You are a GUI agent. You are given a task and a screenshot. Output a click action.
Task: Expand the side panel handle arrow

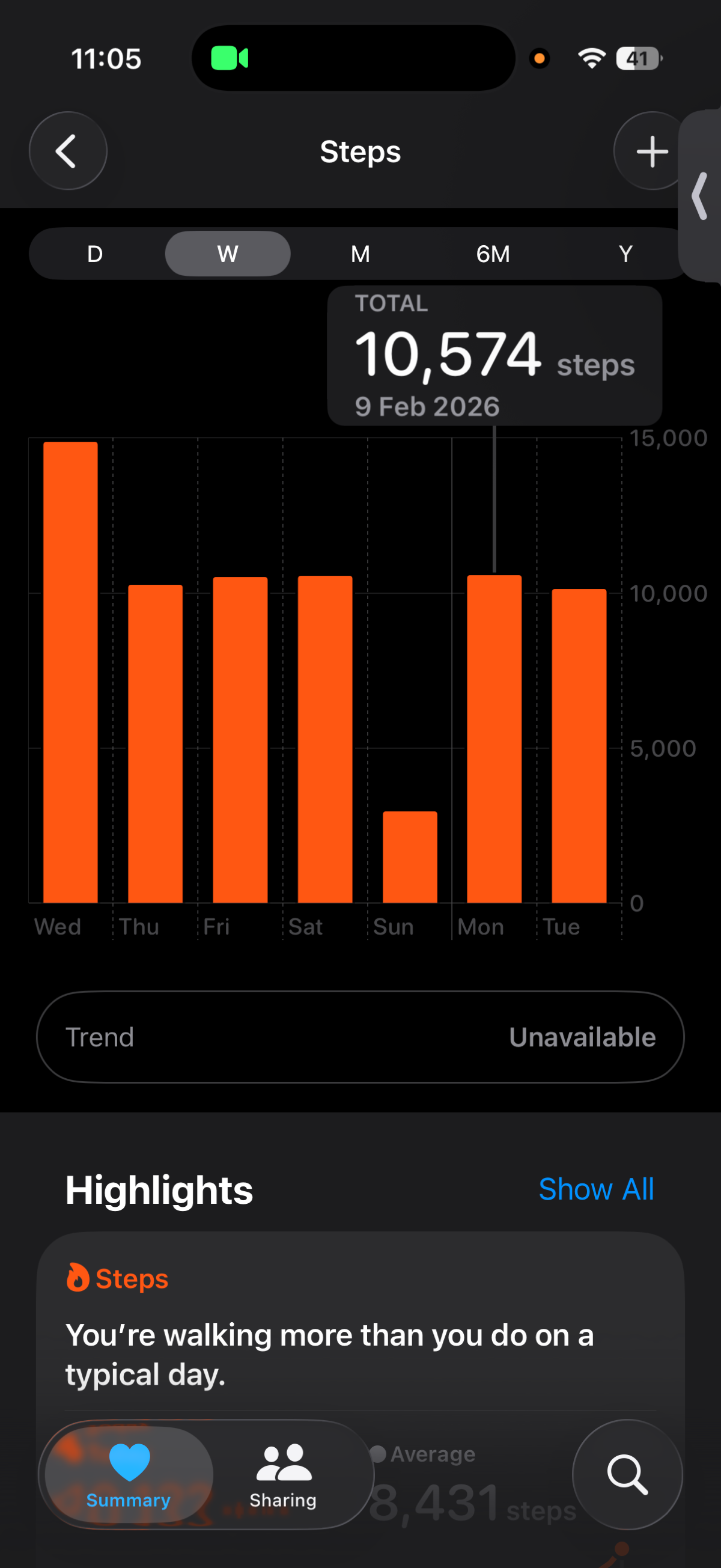(701, 196)
